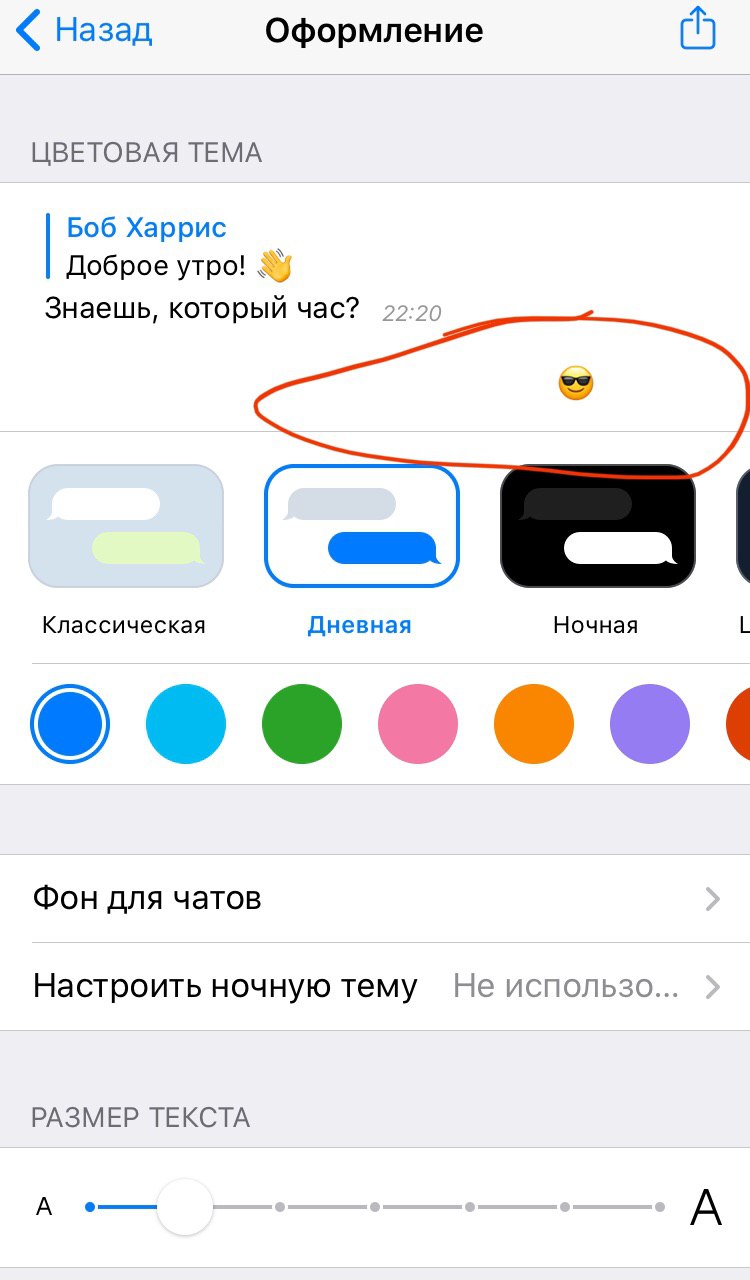The height and width of the screenshot is (1280, 750).
Task: Open Настроить ночную тему
Action: [375, 987]
